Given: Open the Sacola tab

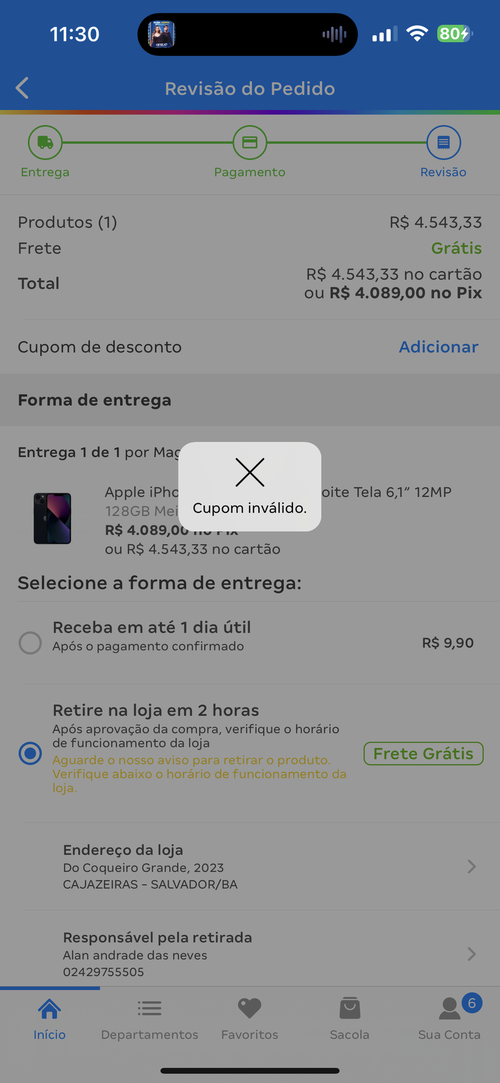Looking at the screenshot, I should (x=349, y=1019).
